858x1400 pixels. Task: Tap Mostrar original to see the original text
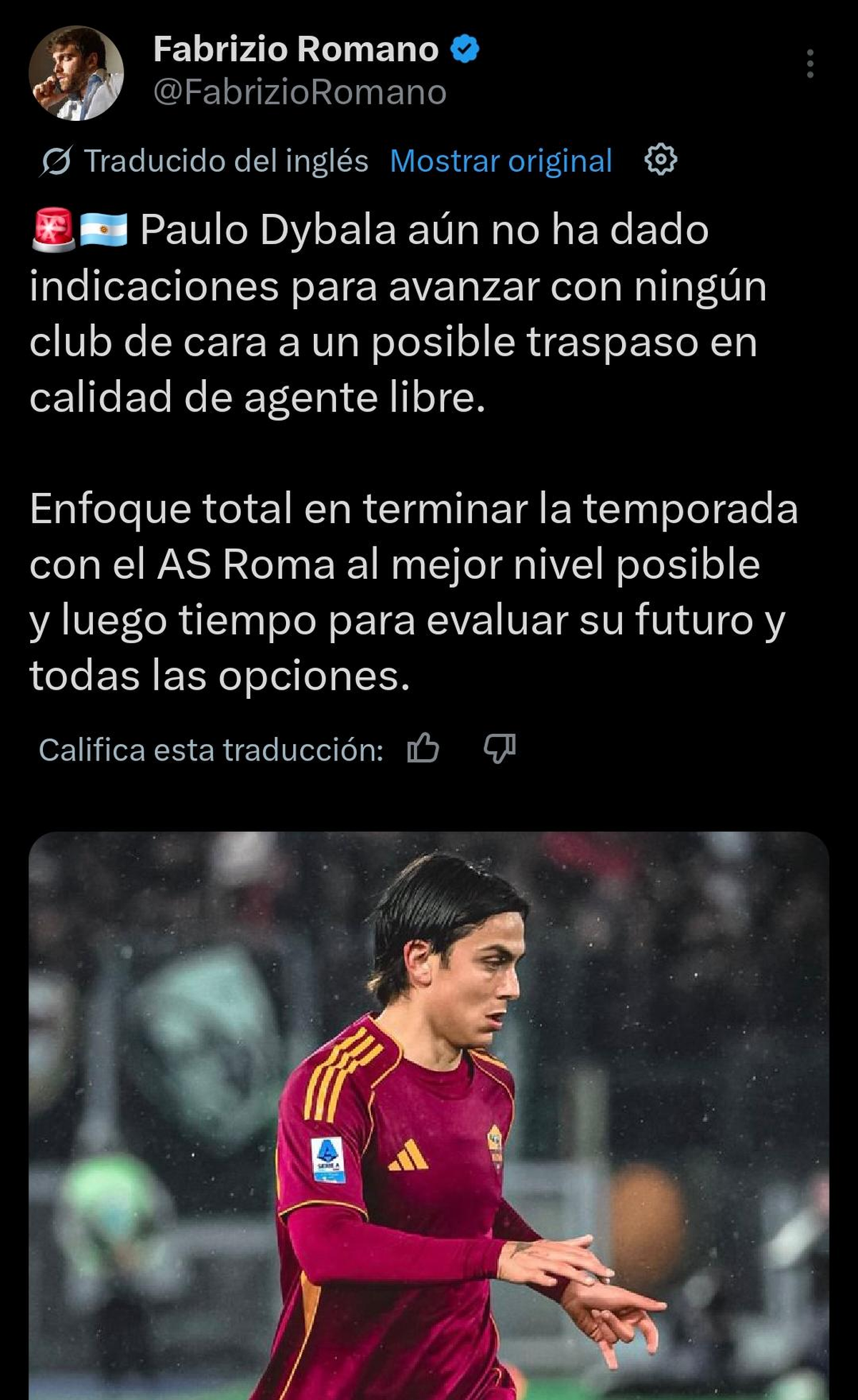[500, 161]
